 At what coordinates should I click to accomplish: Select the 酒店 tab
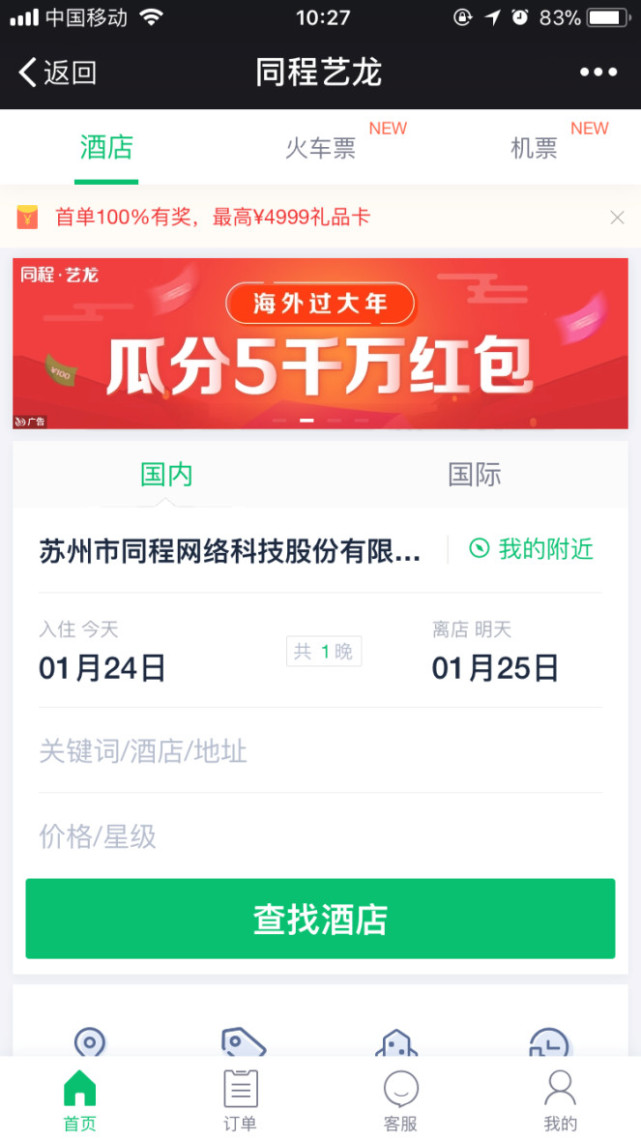[x=106, y=148]
